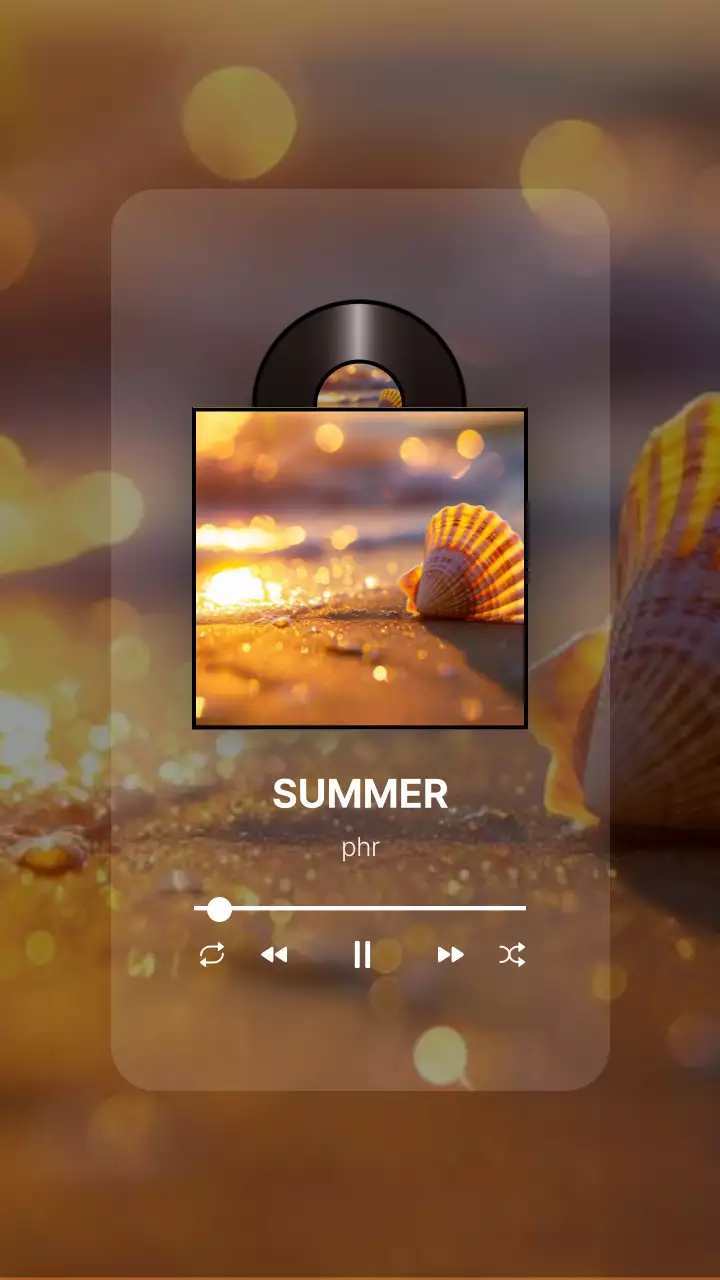The width and height of the screenshot is (720, 1280).
Task: Tap the middle of the song progress bar
Action: pyautogui.click(x=360, y=908)
